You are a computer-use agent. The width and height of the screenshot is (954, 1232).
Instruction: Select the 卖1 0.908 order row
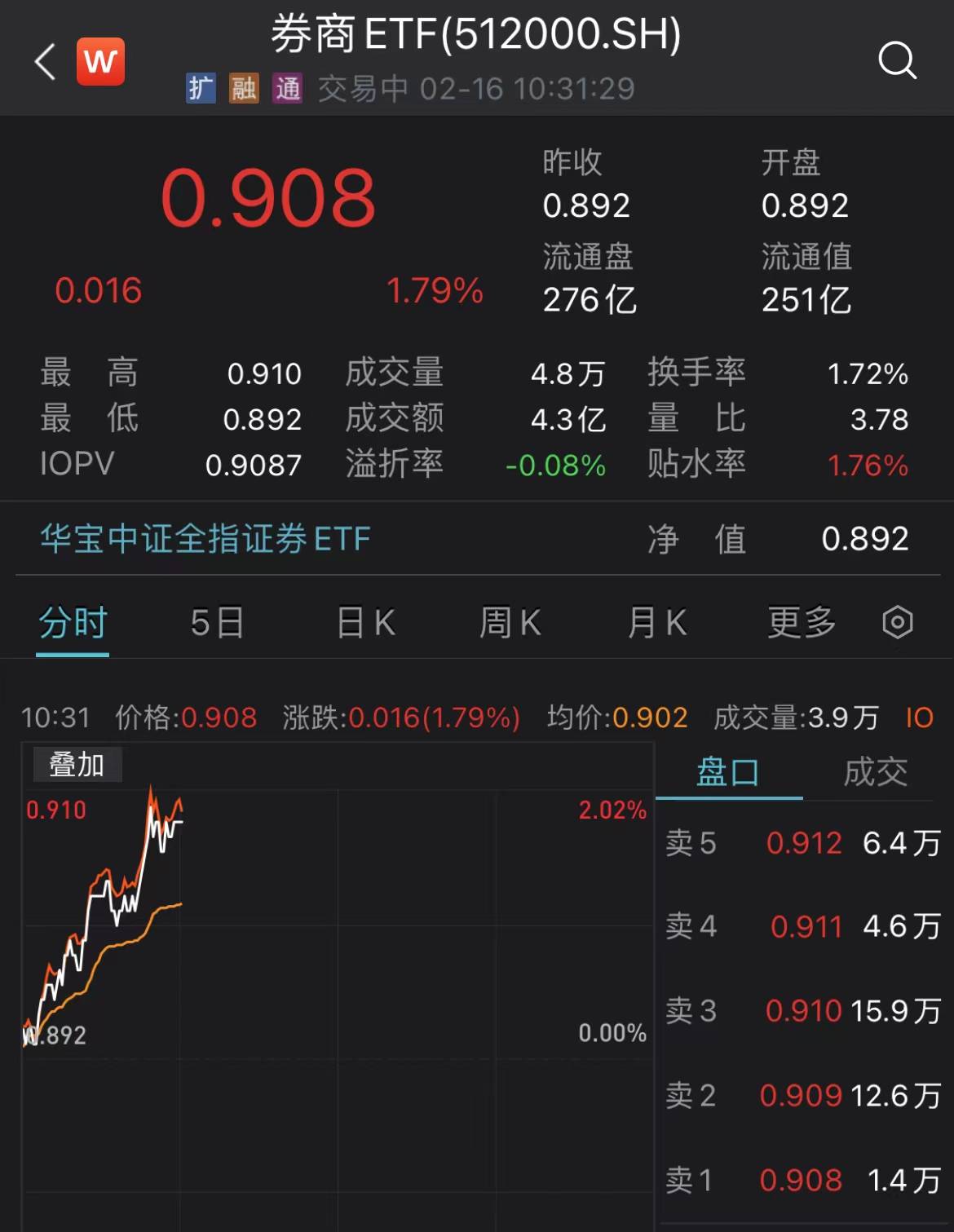coord(803,1180)
